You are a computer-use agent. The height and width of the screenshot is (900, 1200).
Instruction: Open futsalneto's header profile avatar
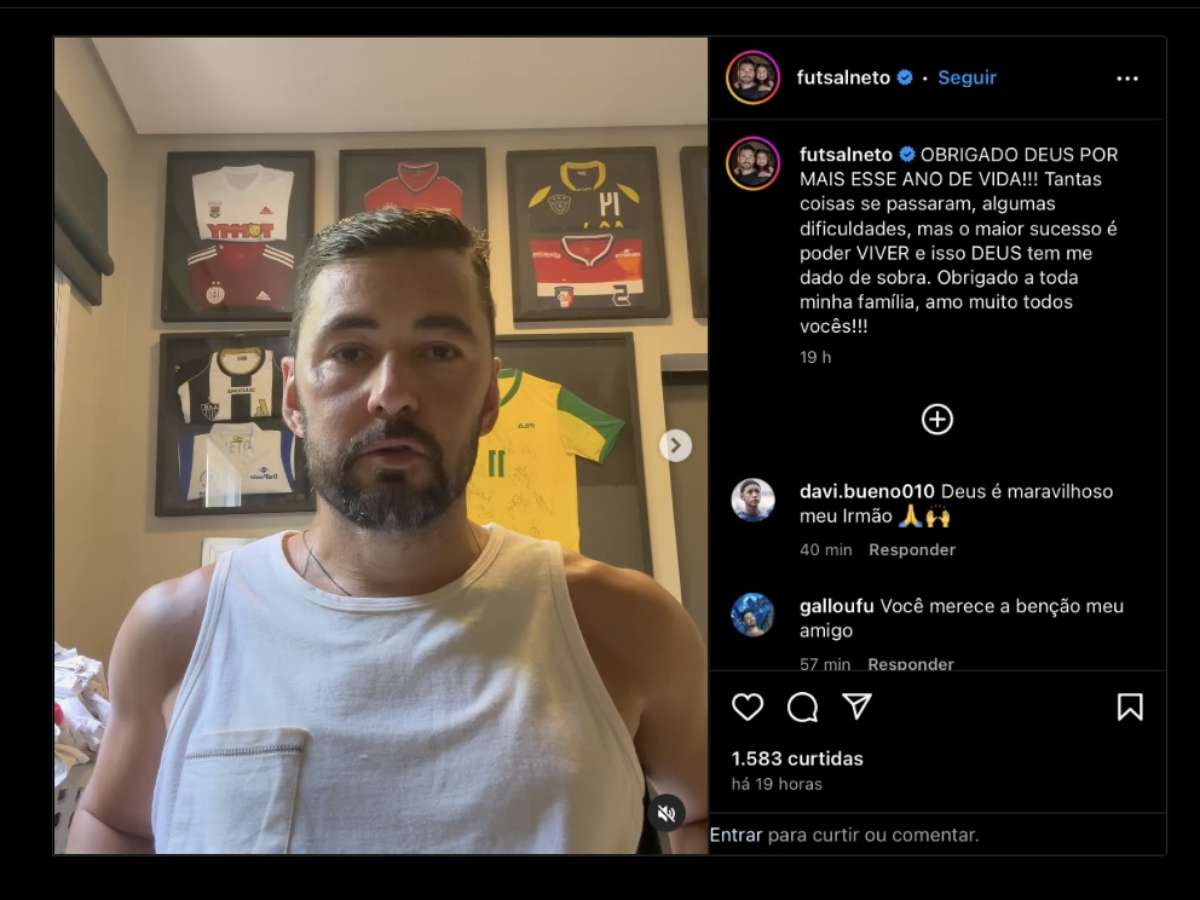click(x=753, y=78)
